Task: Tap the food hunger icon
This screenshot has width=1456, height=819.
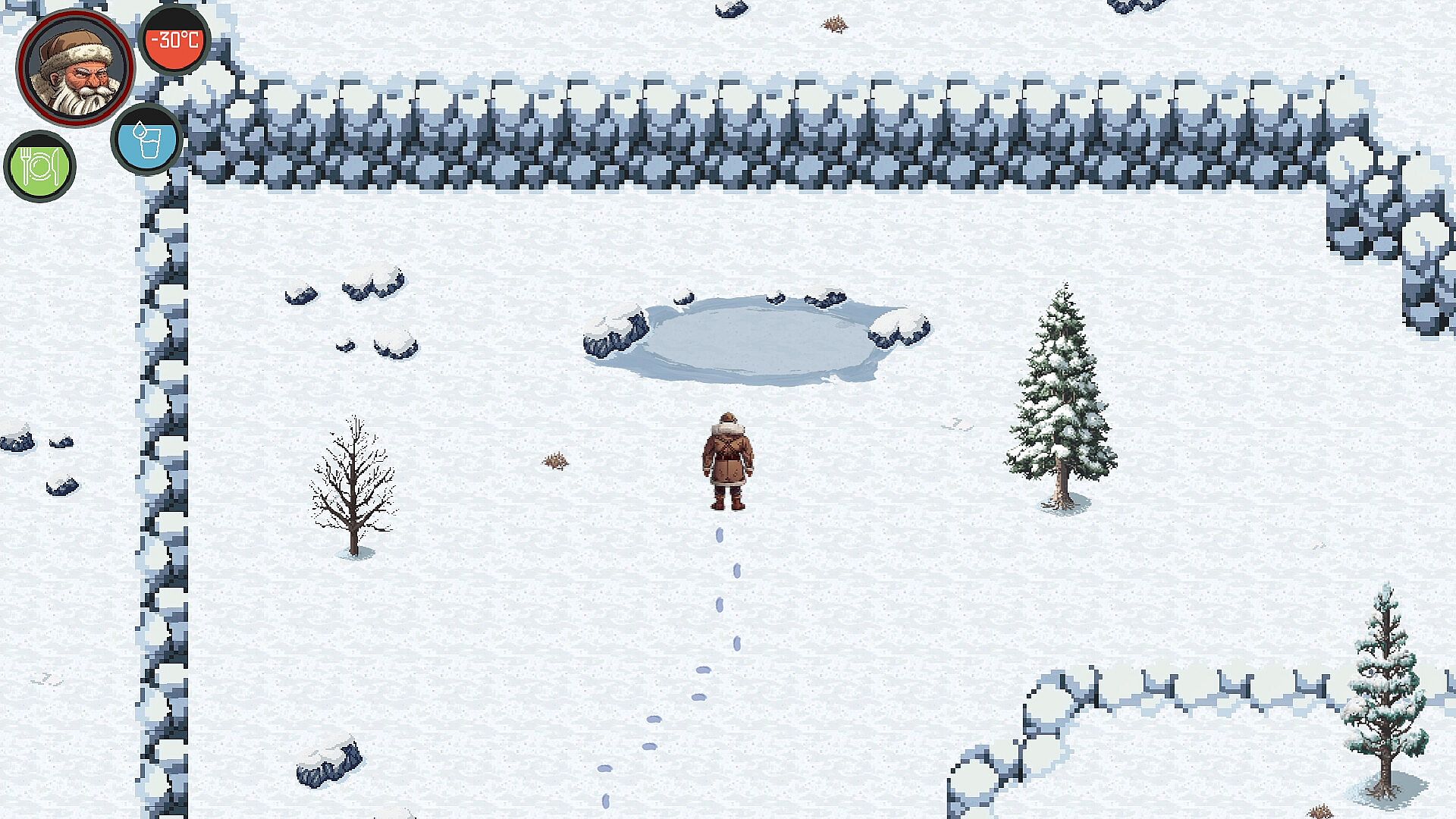Action: point(39,166)
